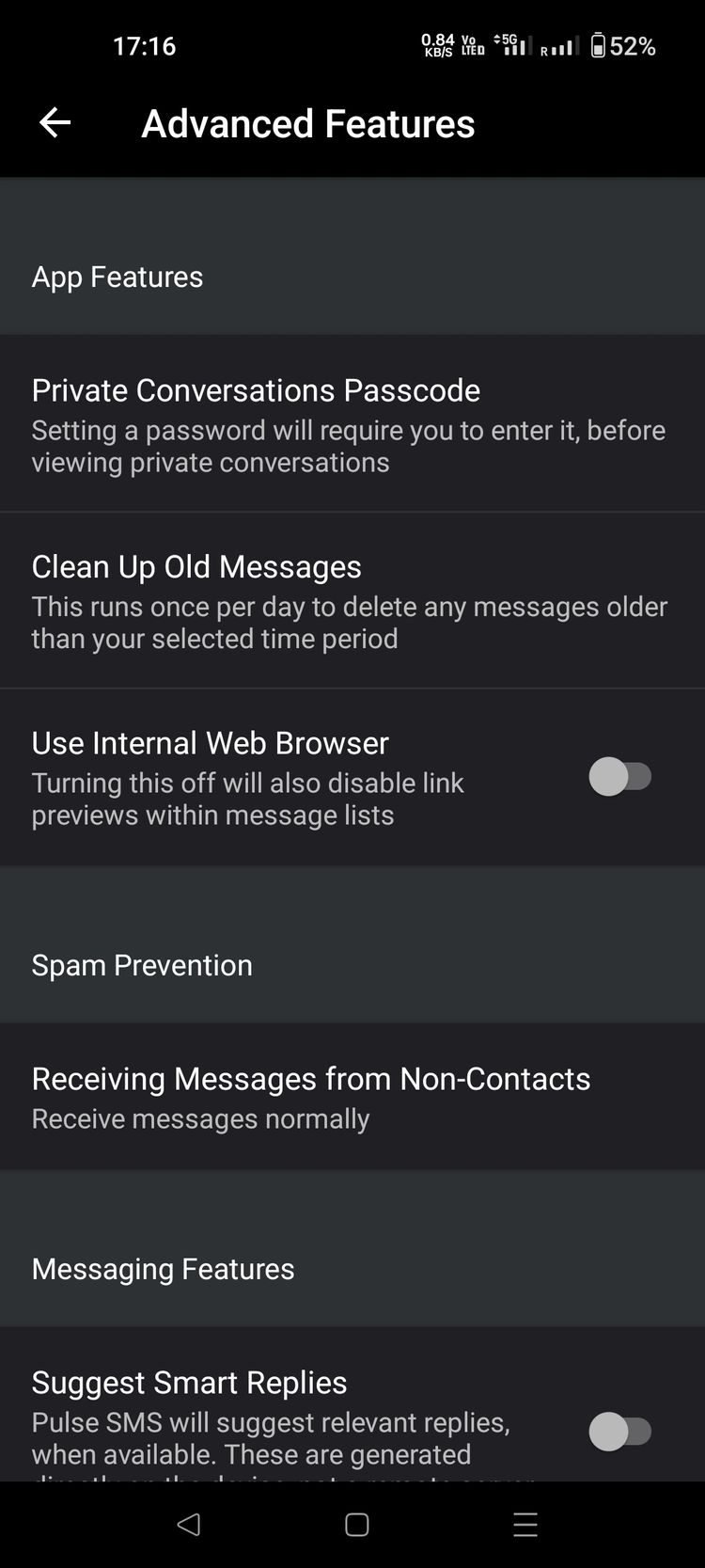Tap the system home button

[356, 1525]
